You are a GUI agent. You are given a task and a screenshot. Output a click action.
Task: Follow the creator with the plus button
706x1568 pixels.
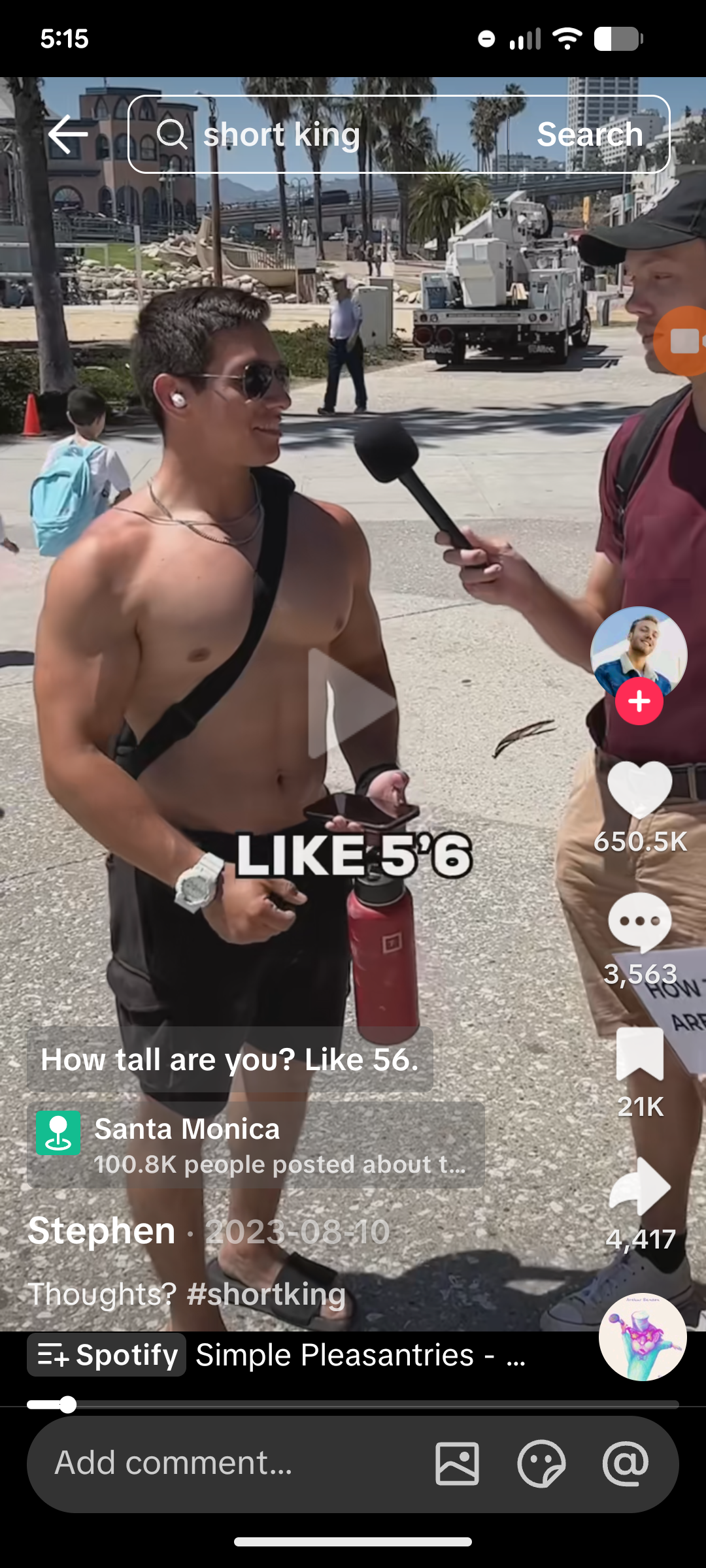click(639, 701)
